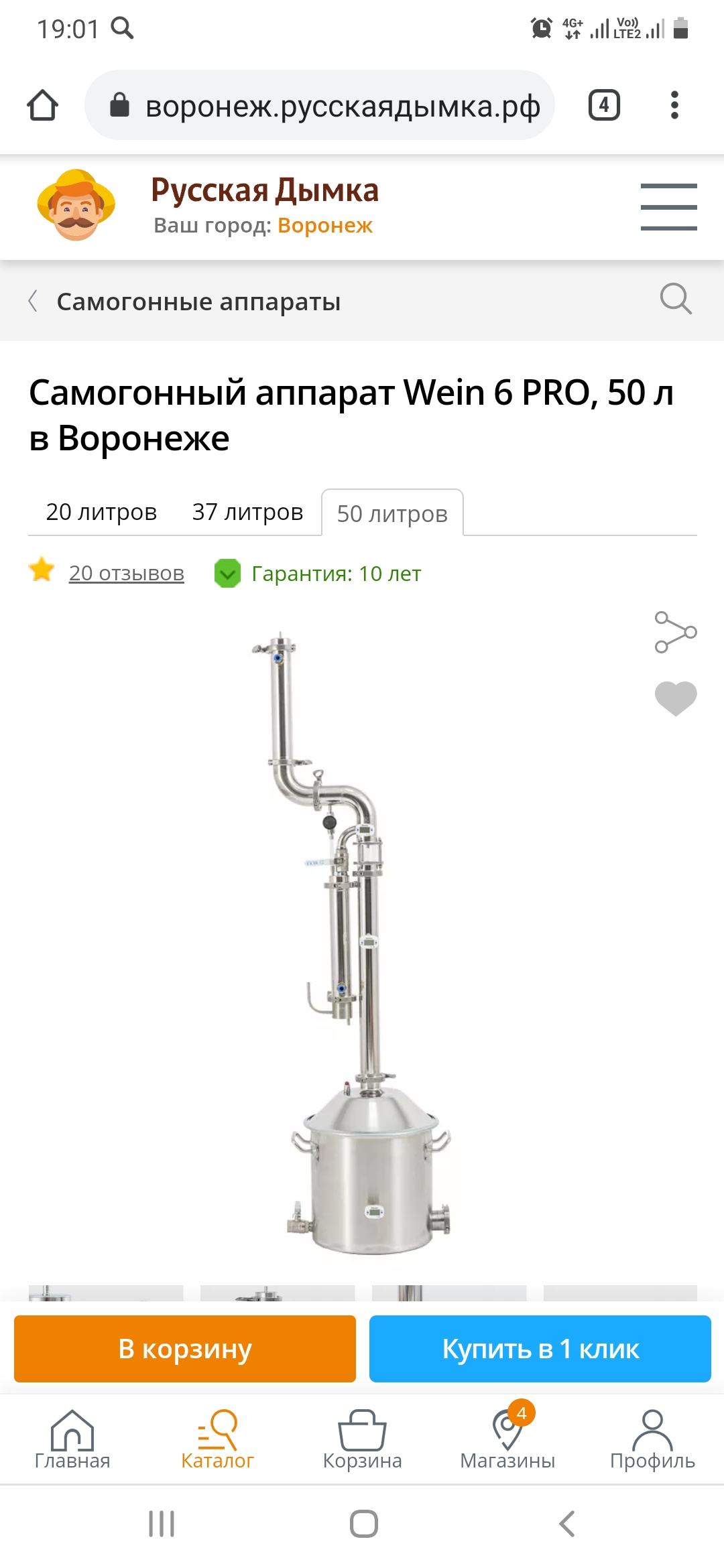Open the 20 отзывов reviews link
This screenshot has width=724, height=1568.
(x=126, y=574)
